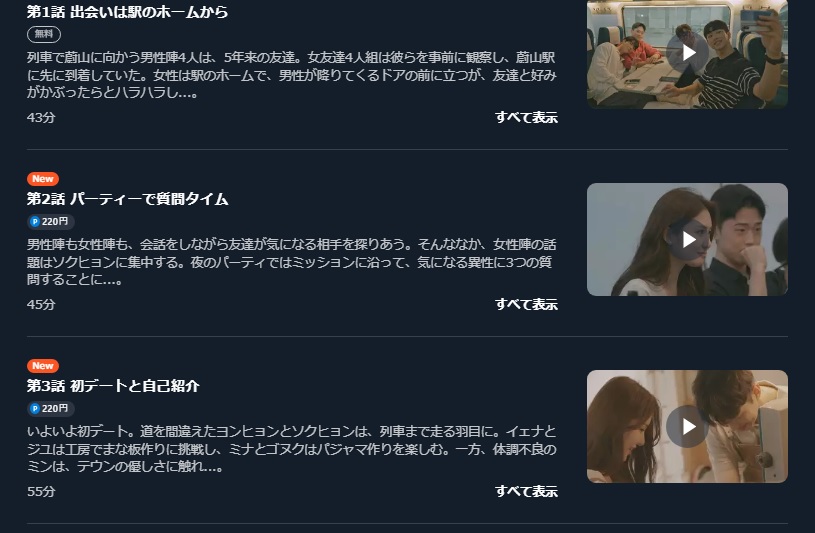Expand full description for 第1話 via すべて表示
The height and width of the screenshot is (533, 815).
point(526,117)
